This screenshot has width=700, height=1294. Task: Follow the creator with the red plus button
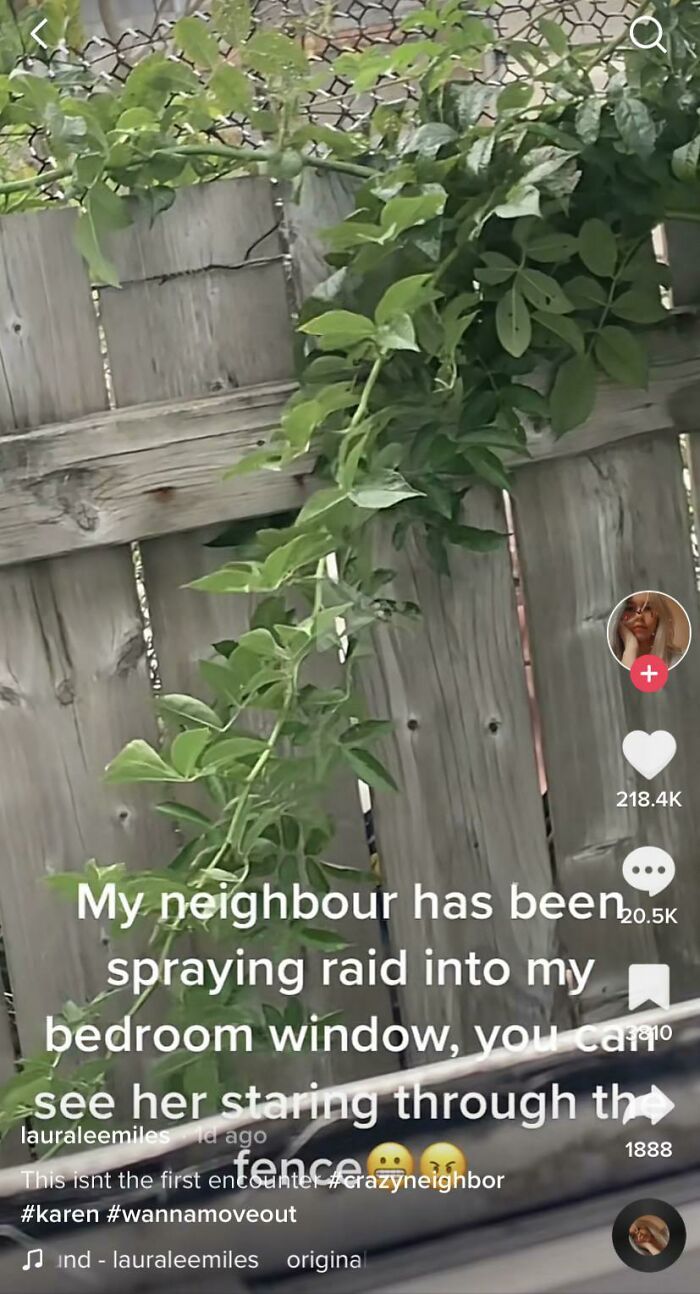tap(648, 674)
